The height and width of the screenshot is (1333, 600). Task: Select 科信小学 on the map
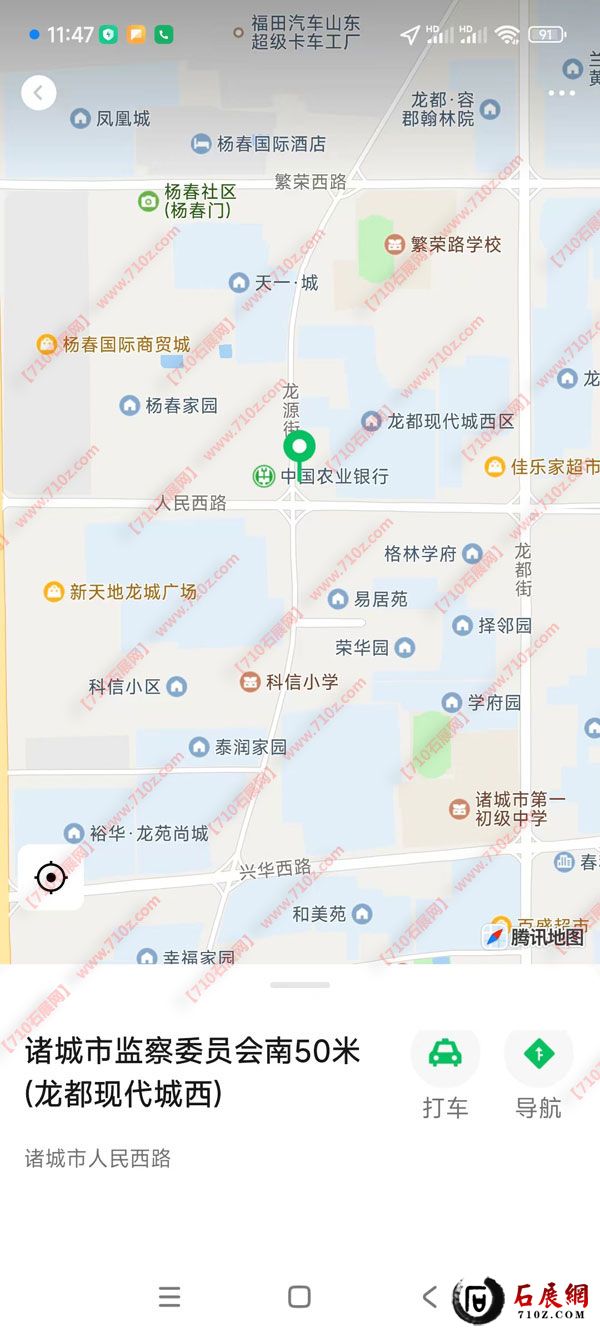(x=289, y=682)
